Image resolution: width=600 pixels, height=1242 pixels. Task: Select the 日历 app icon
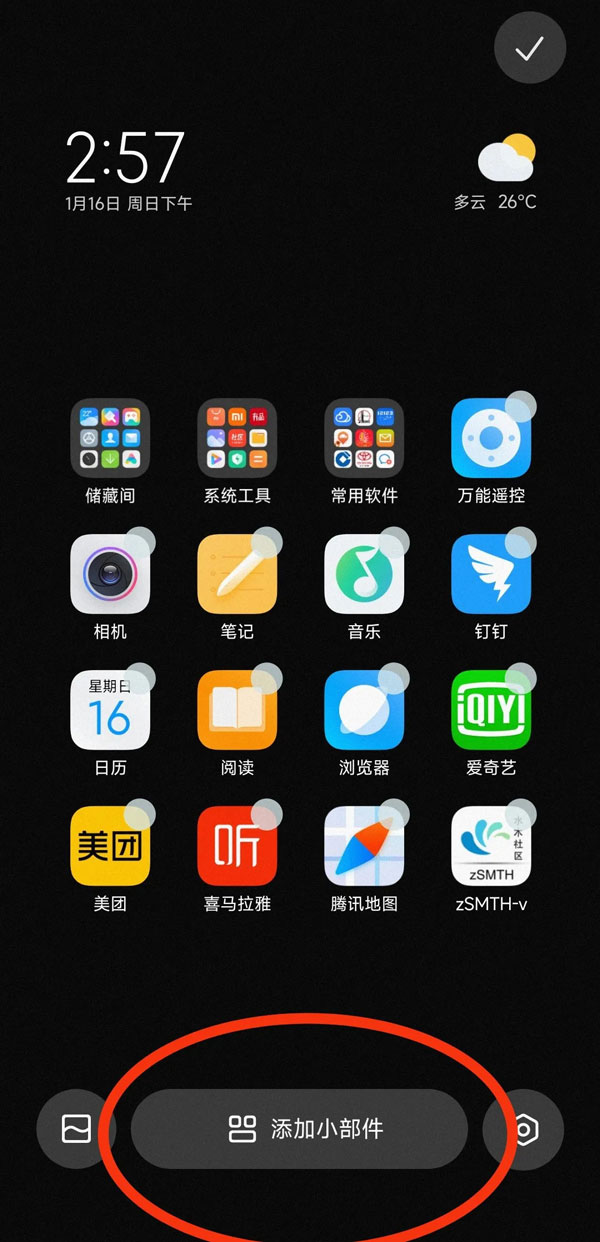(x=110, y=710)
